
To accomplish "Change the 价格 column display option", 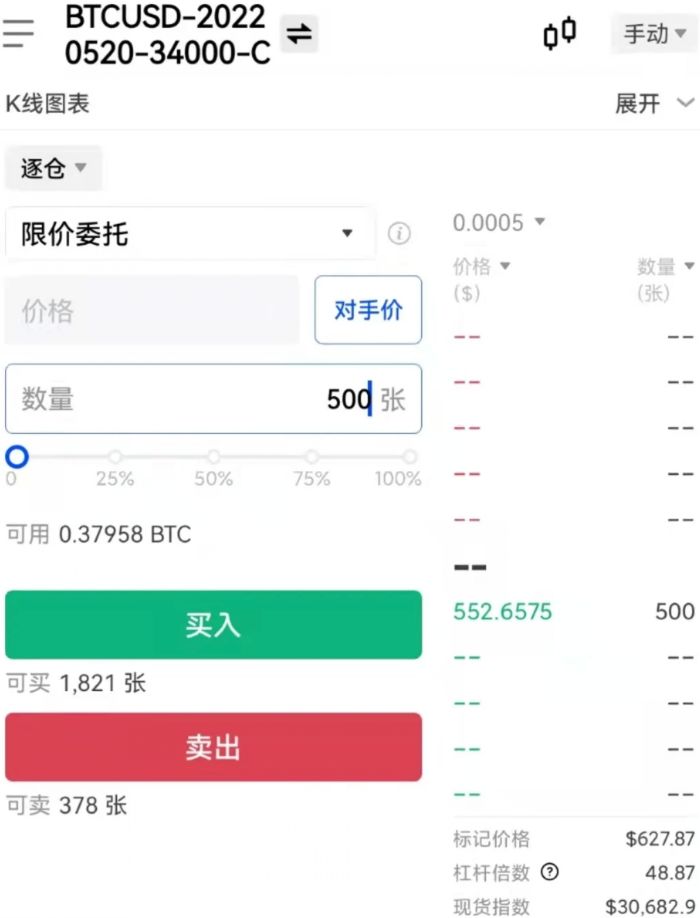I will (x=482, y=267).
